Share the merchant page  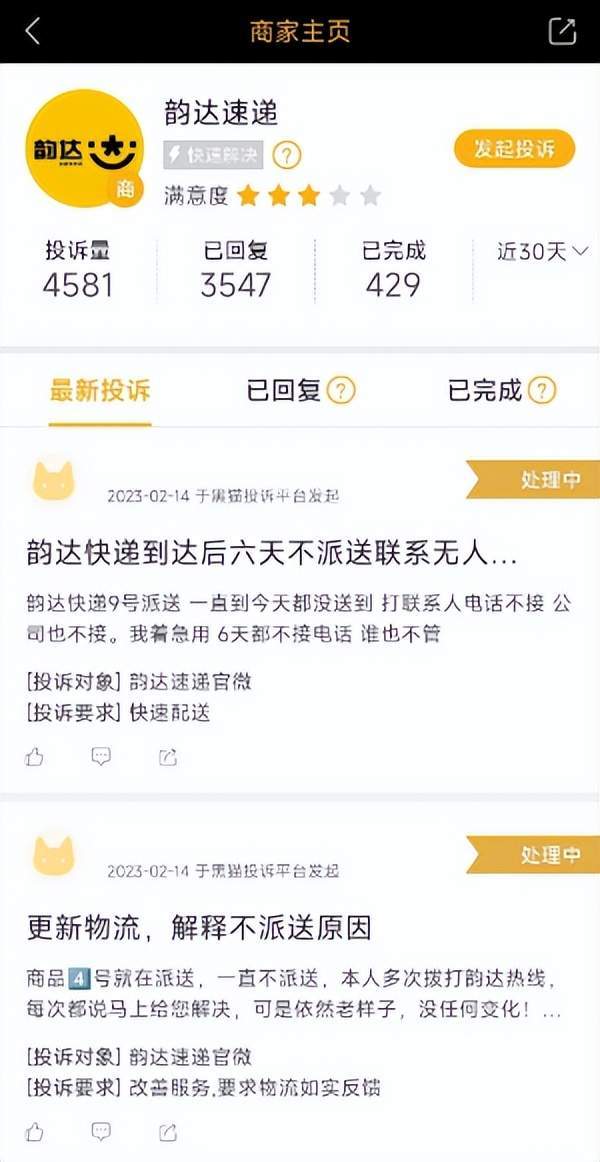click(562, 31)
